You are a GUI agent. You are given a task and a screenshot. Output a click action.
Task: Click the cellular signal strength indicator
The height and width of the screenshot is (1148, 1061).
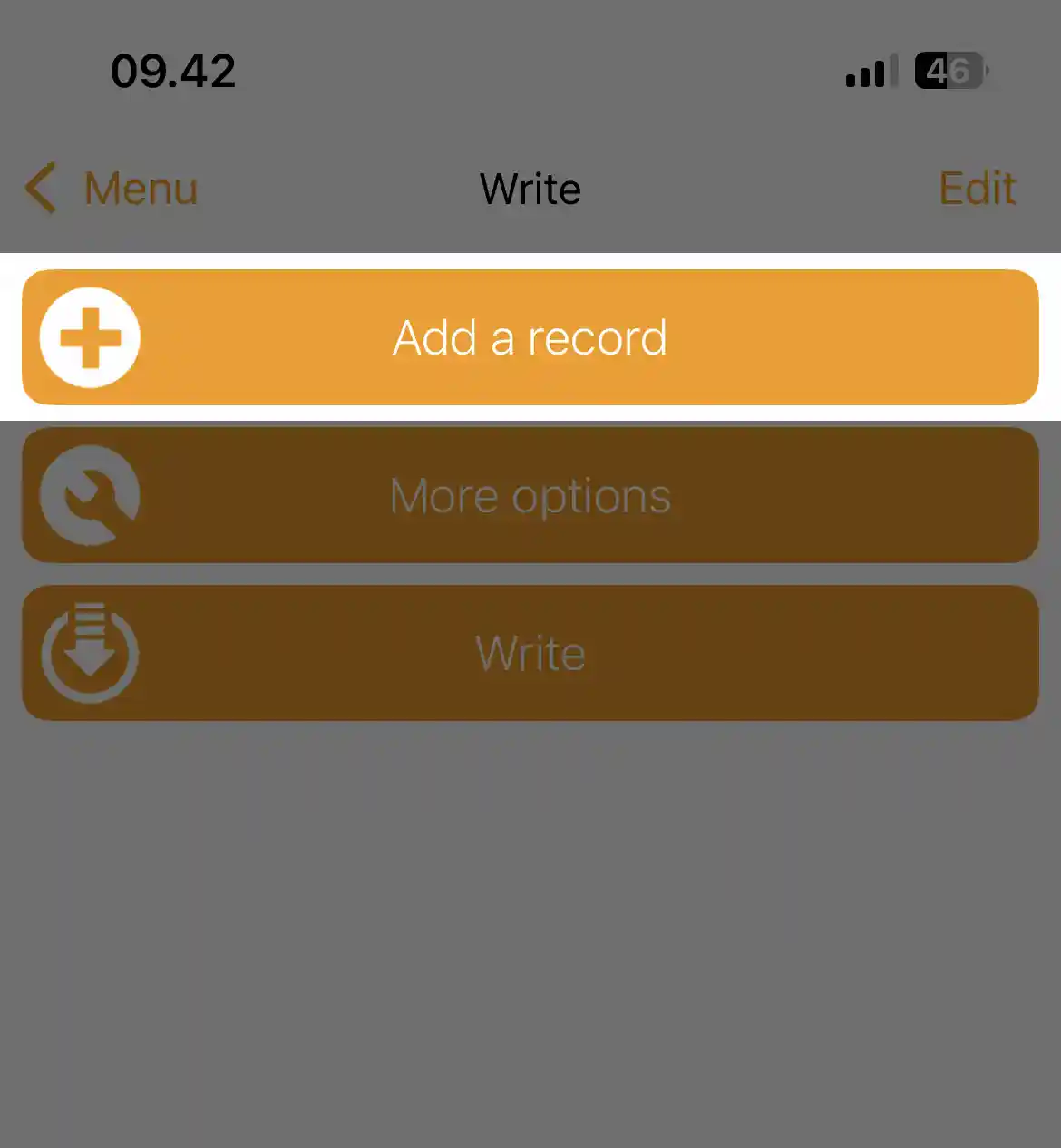pos(868,71)
